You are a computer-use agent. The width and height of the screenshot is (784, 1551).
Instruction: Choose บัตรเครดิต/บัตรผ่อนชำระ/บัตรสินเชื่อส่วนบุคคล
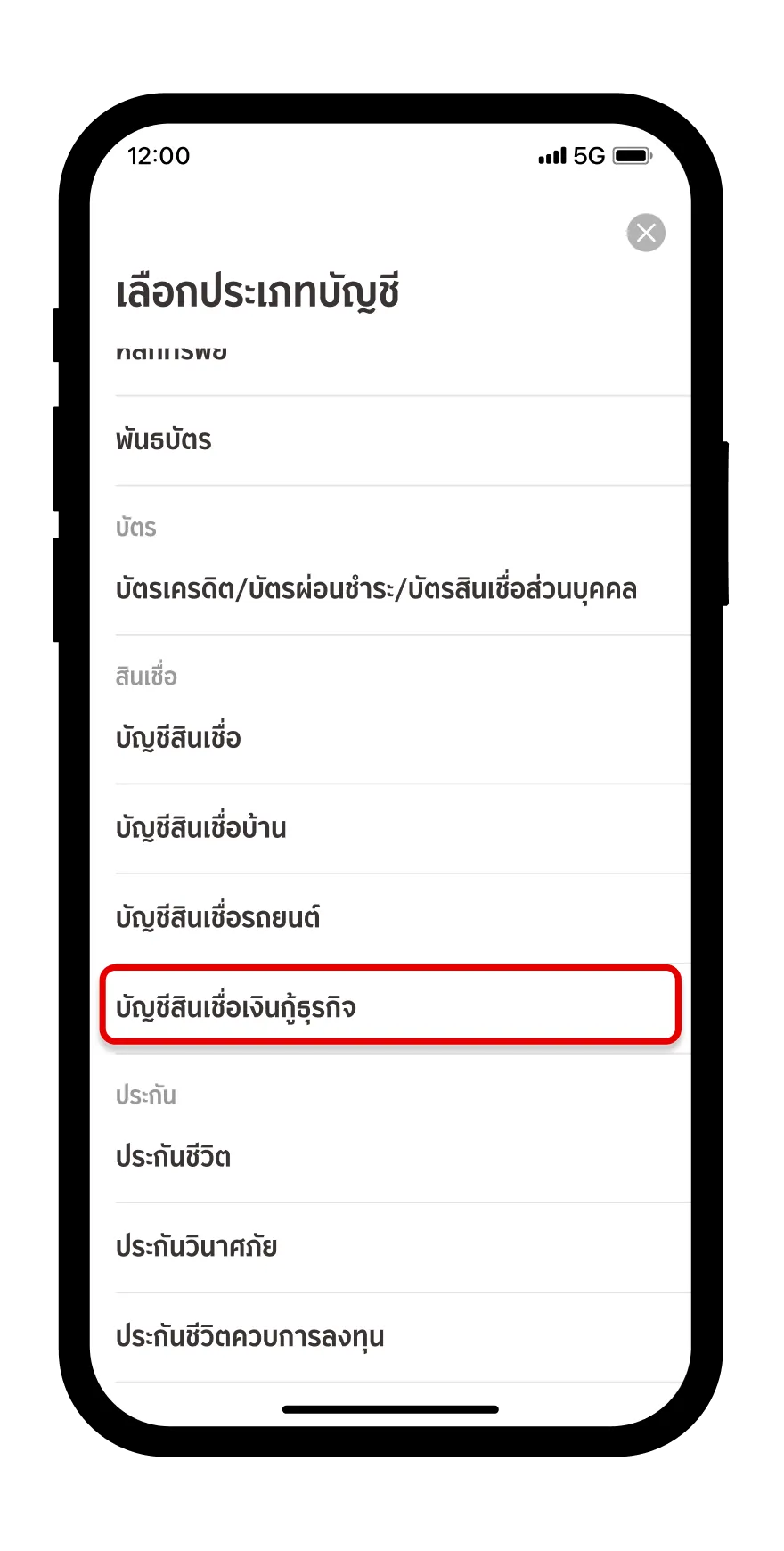pyautogui.click(x=376, y=589)
